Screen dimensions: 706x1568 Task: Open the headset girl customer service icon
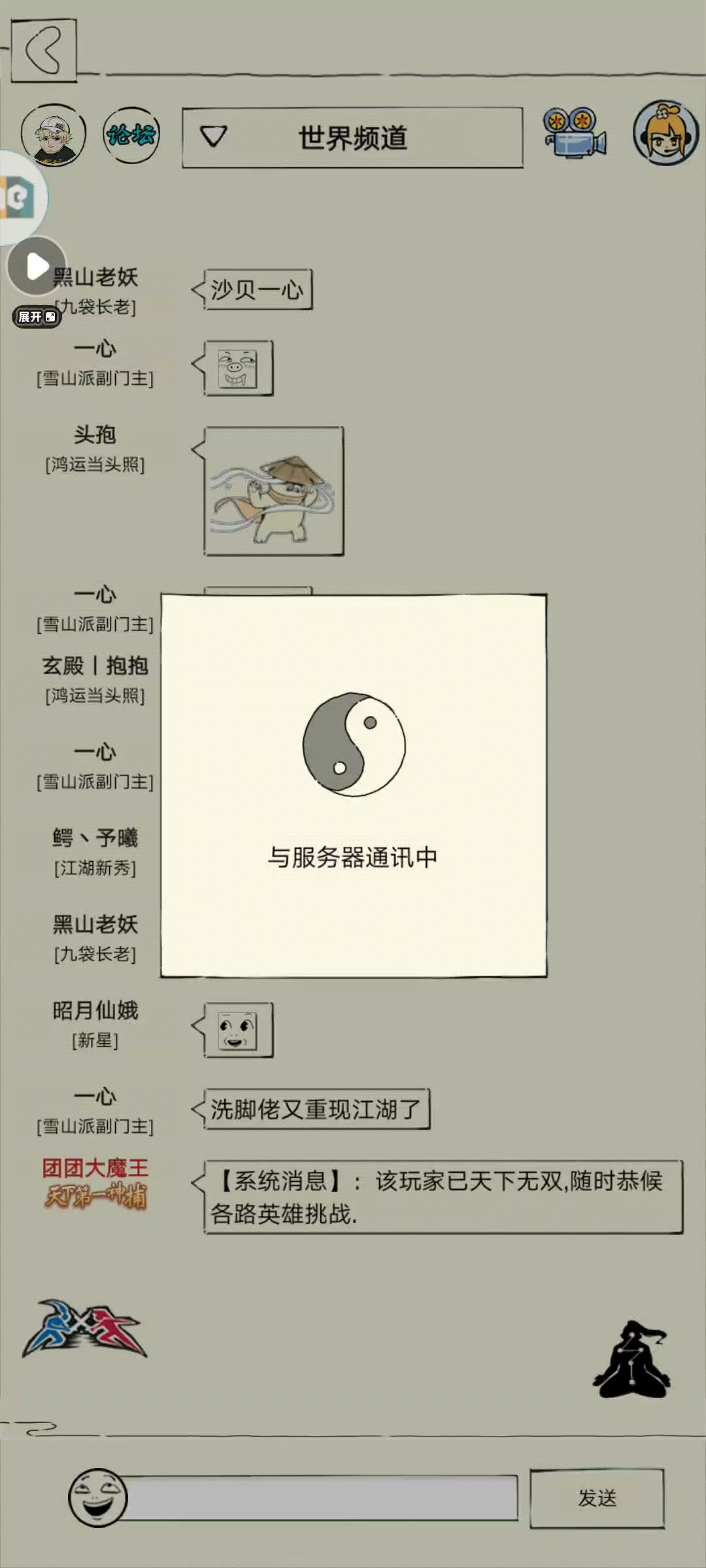[x=666, y=133]
